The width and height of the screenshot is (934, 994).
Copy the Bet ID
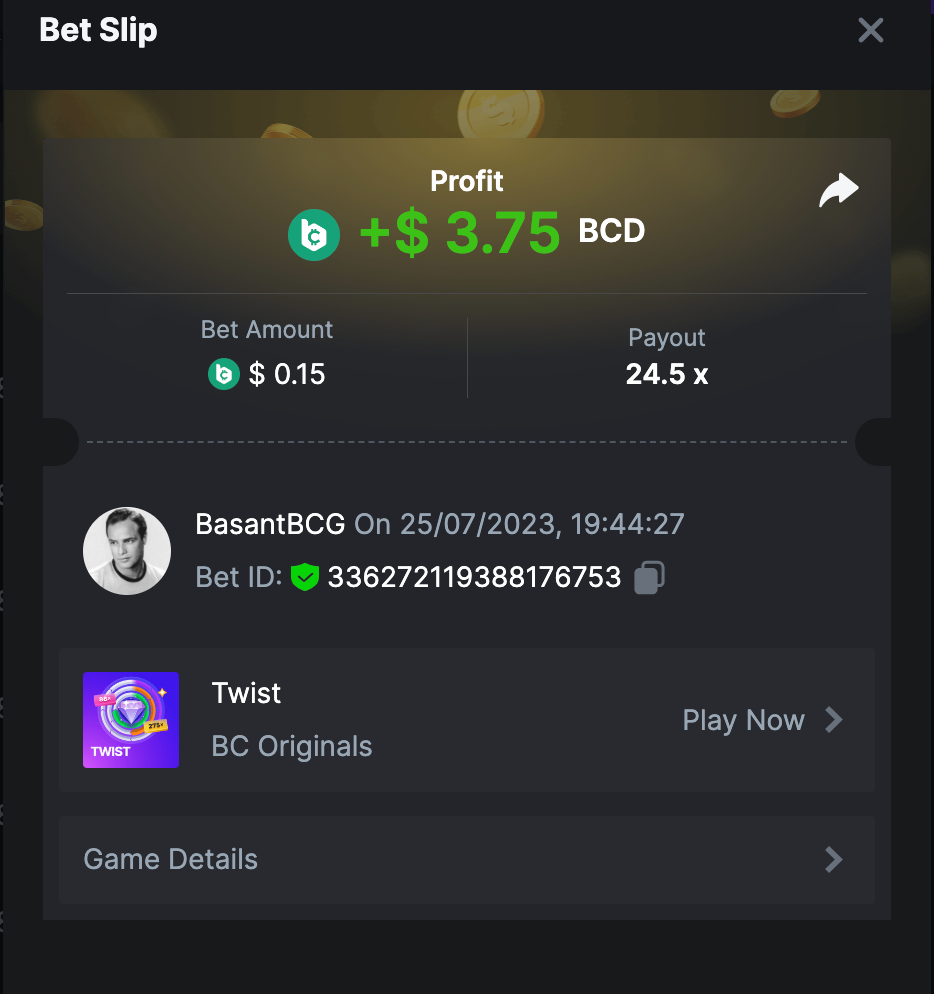tap(650, 577)
